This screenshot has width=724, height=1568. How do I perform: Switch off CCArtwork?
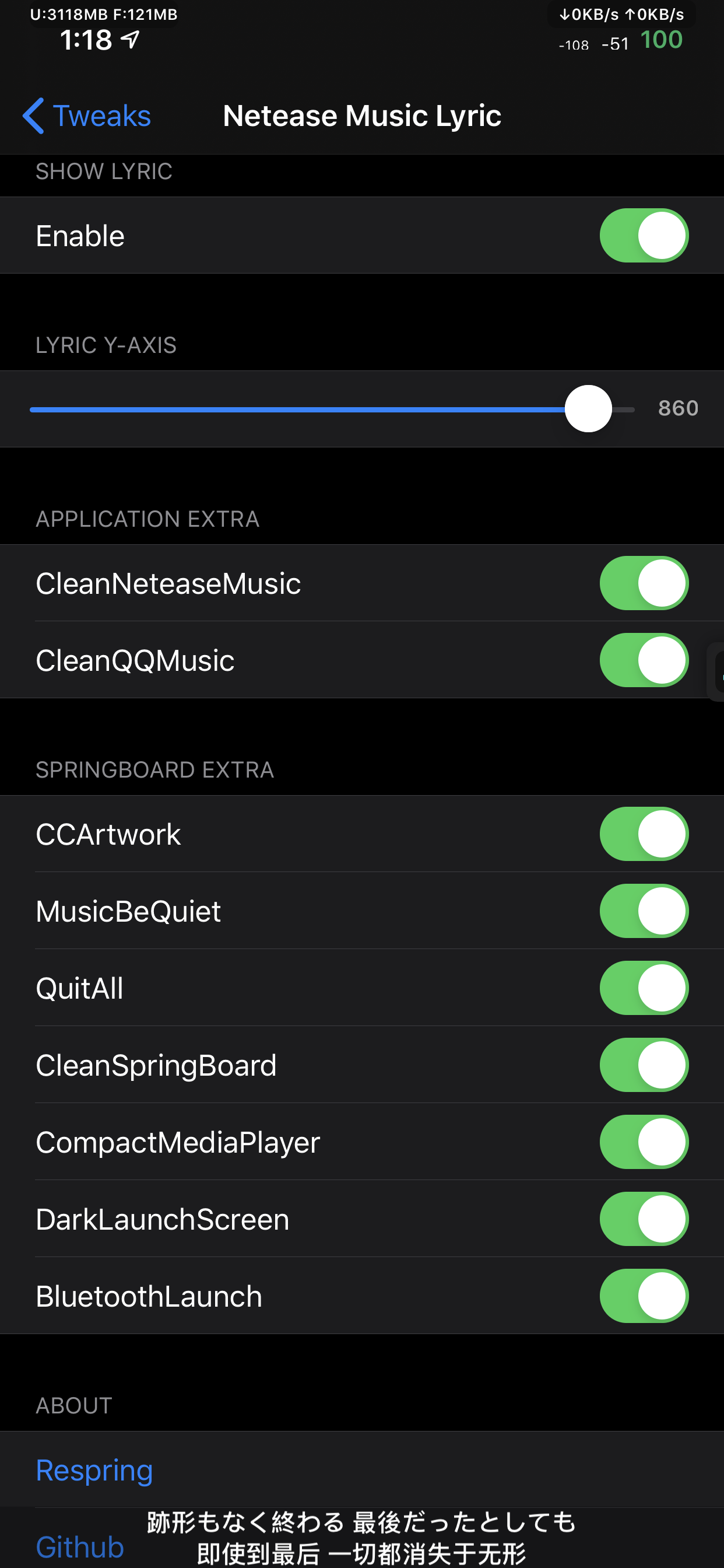[x=644, y=834]
